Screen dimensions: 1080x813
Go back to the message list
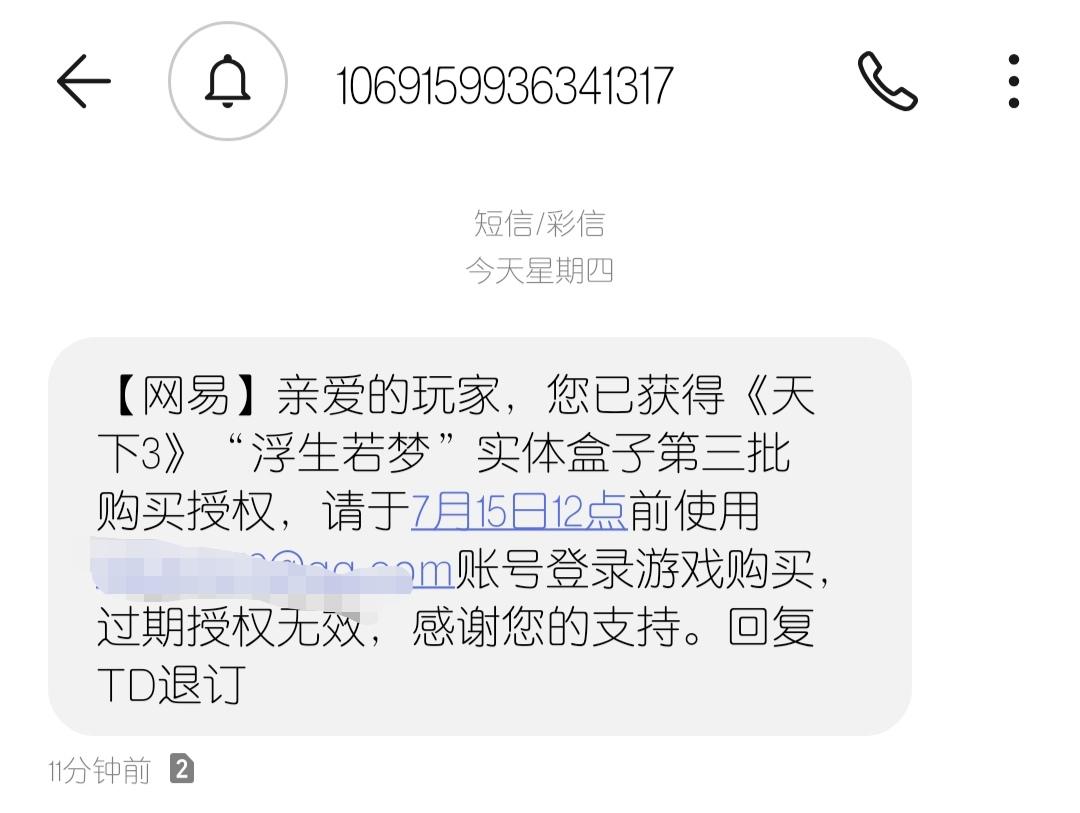coord(84,82)
